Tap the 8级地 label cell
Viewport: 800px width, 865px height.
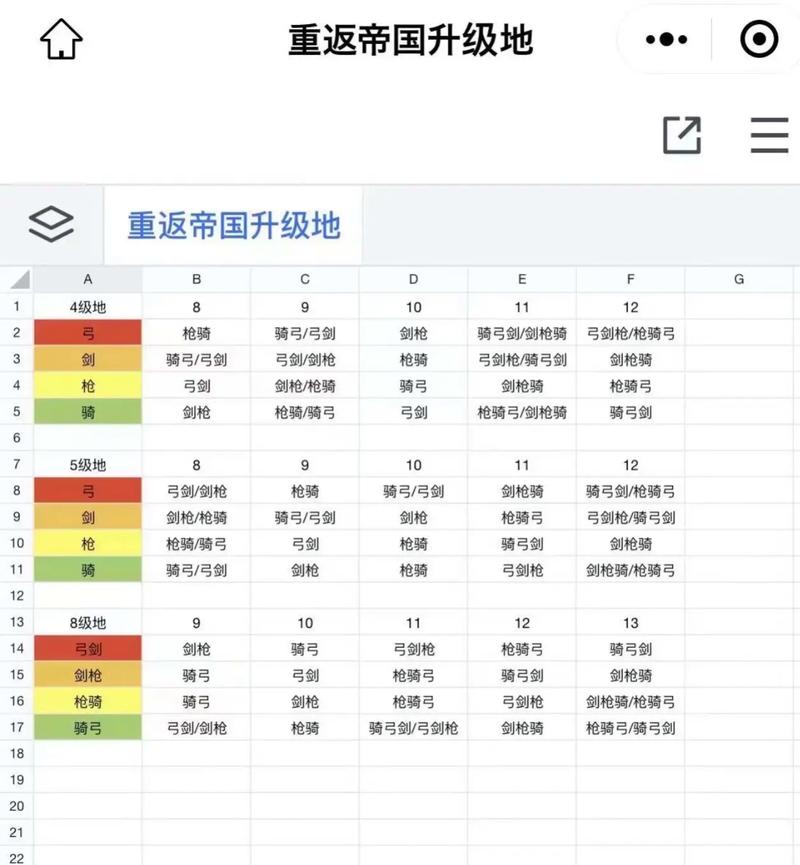[x=87, y=621]
